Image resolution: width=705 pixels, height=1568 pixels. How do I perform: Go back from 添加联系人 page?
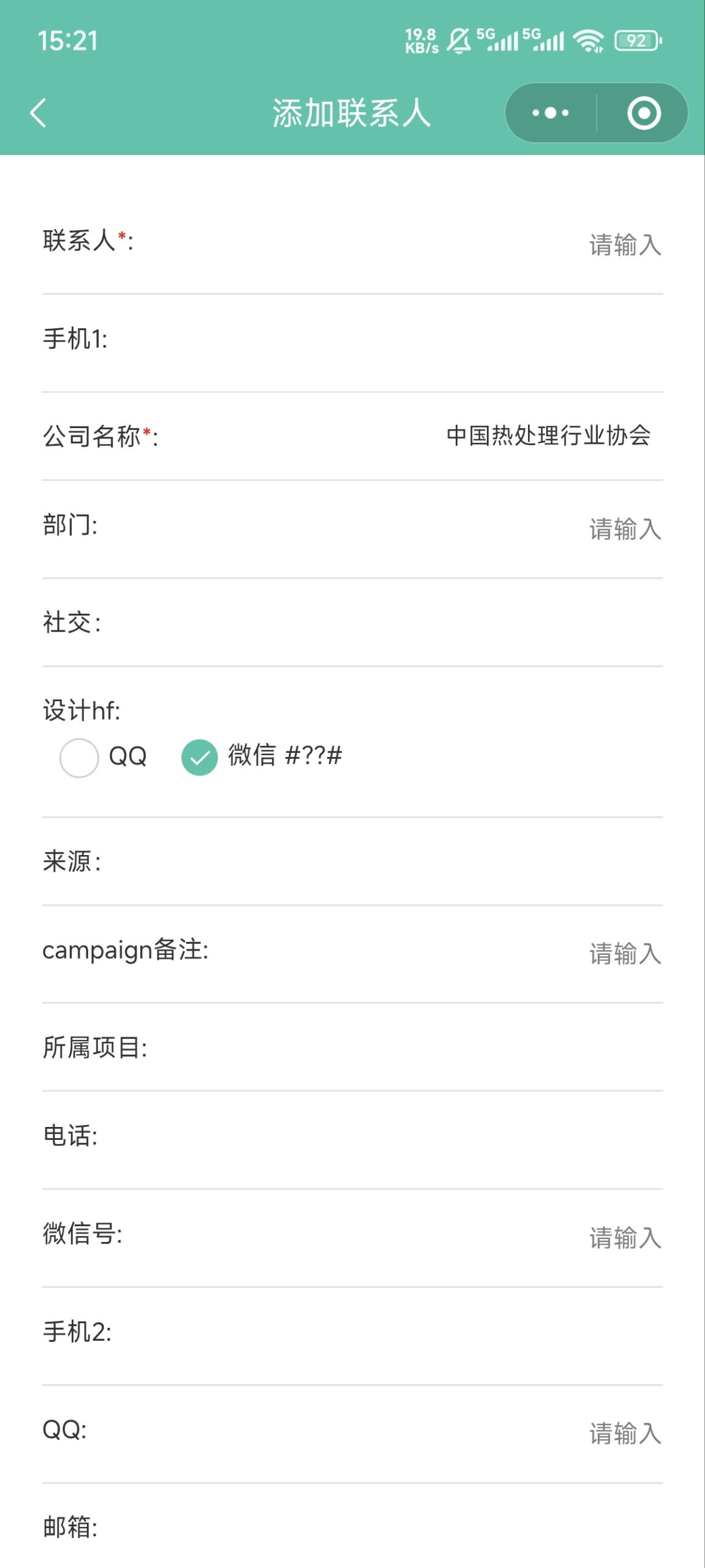tap(38, 113)
